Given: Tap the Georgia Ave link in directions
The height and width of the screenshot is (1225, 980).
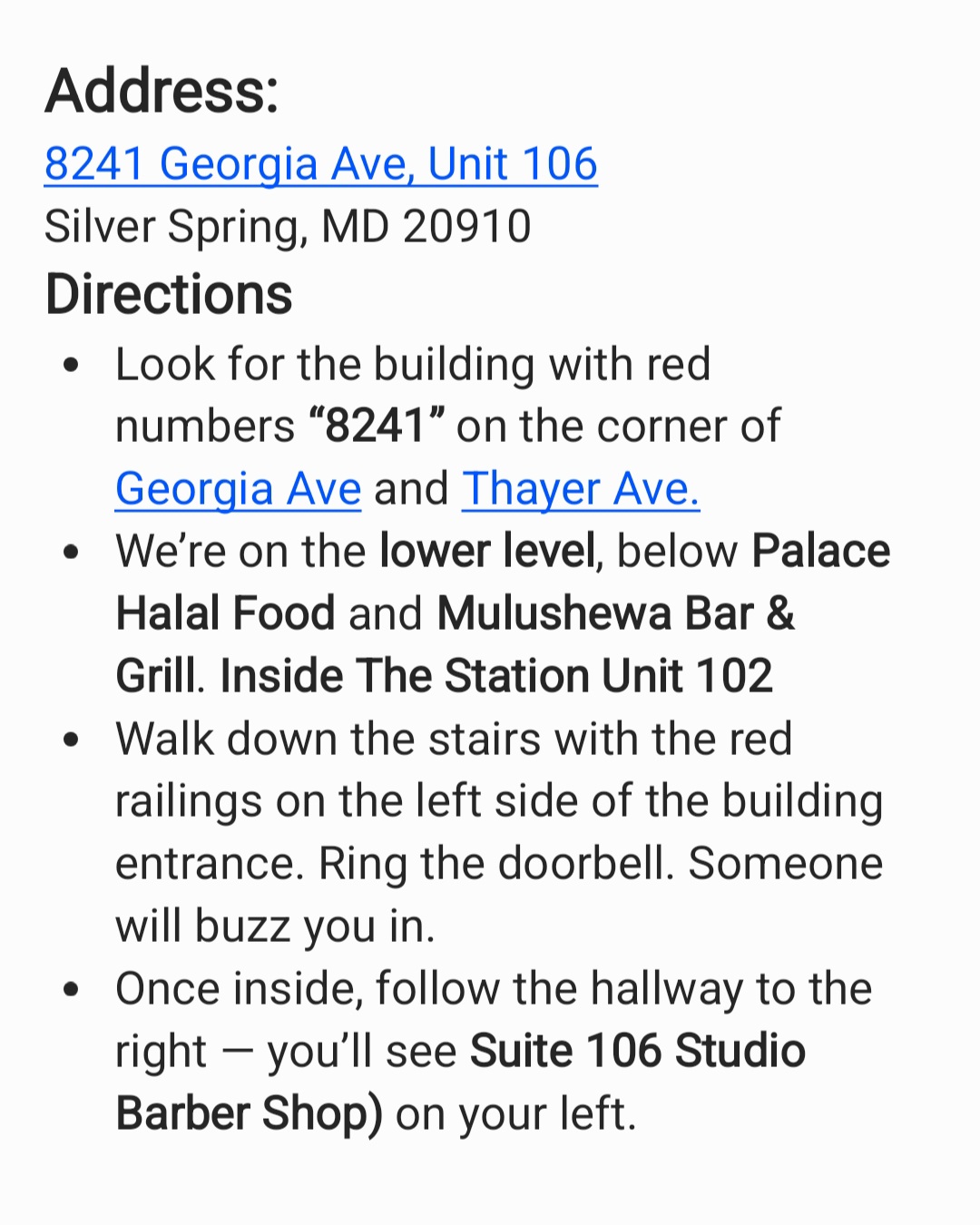Looking at the screenshot, I should [x=238, y=489].
